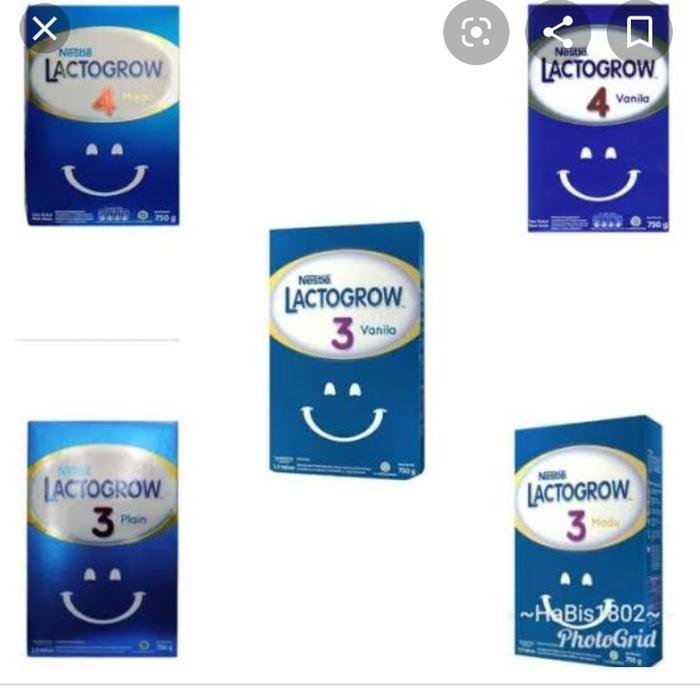
Task: Bookmark this image to collection
Action: (639, 32)
